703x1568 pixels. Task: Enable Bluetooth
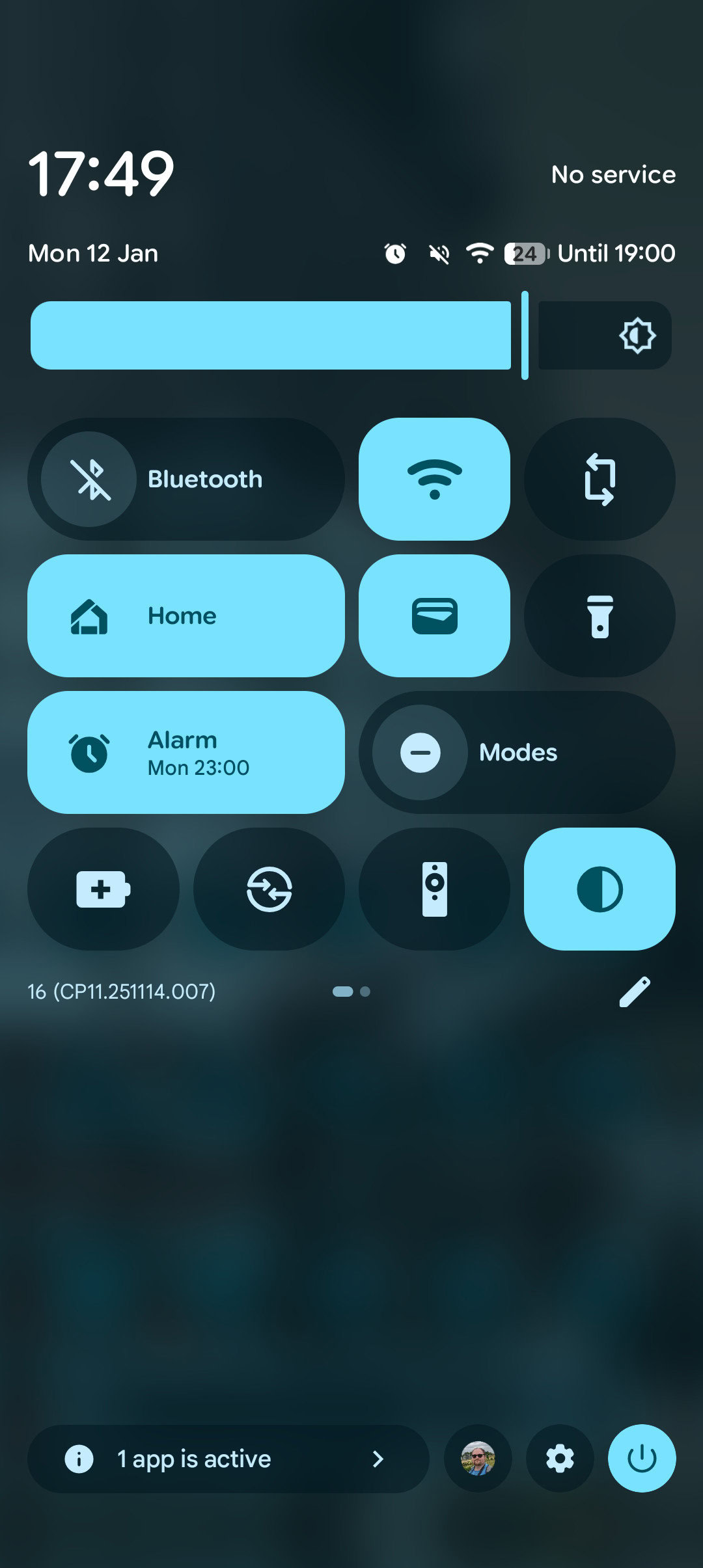click(x=186, y=479)
